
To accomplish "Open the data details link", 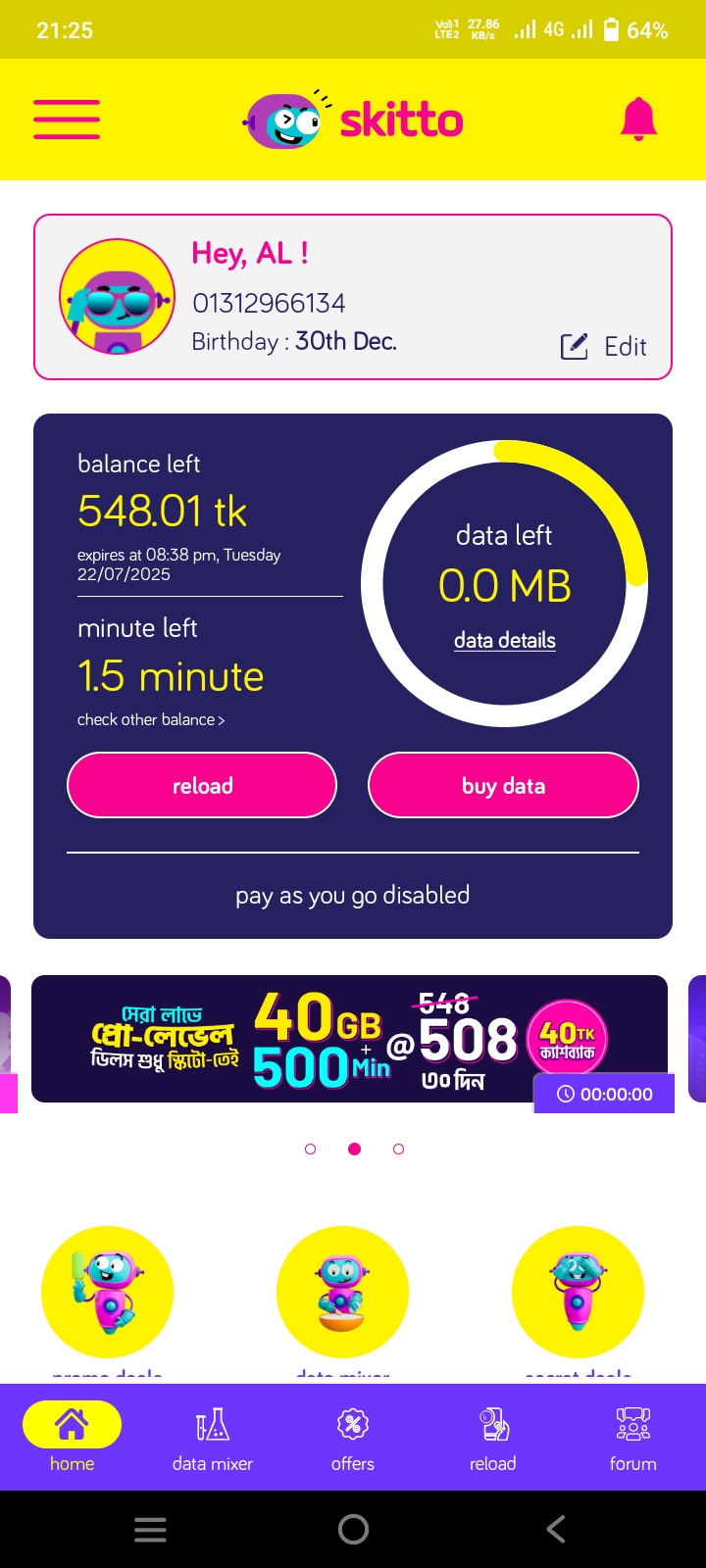I will click(504, 641).
